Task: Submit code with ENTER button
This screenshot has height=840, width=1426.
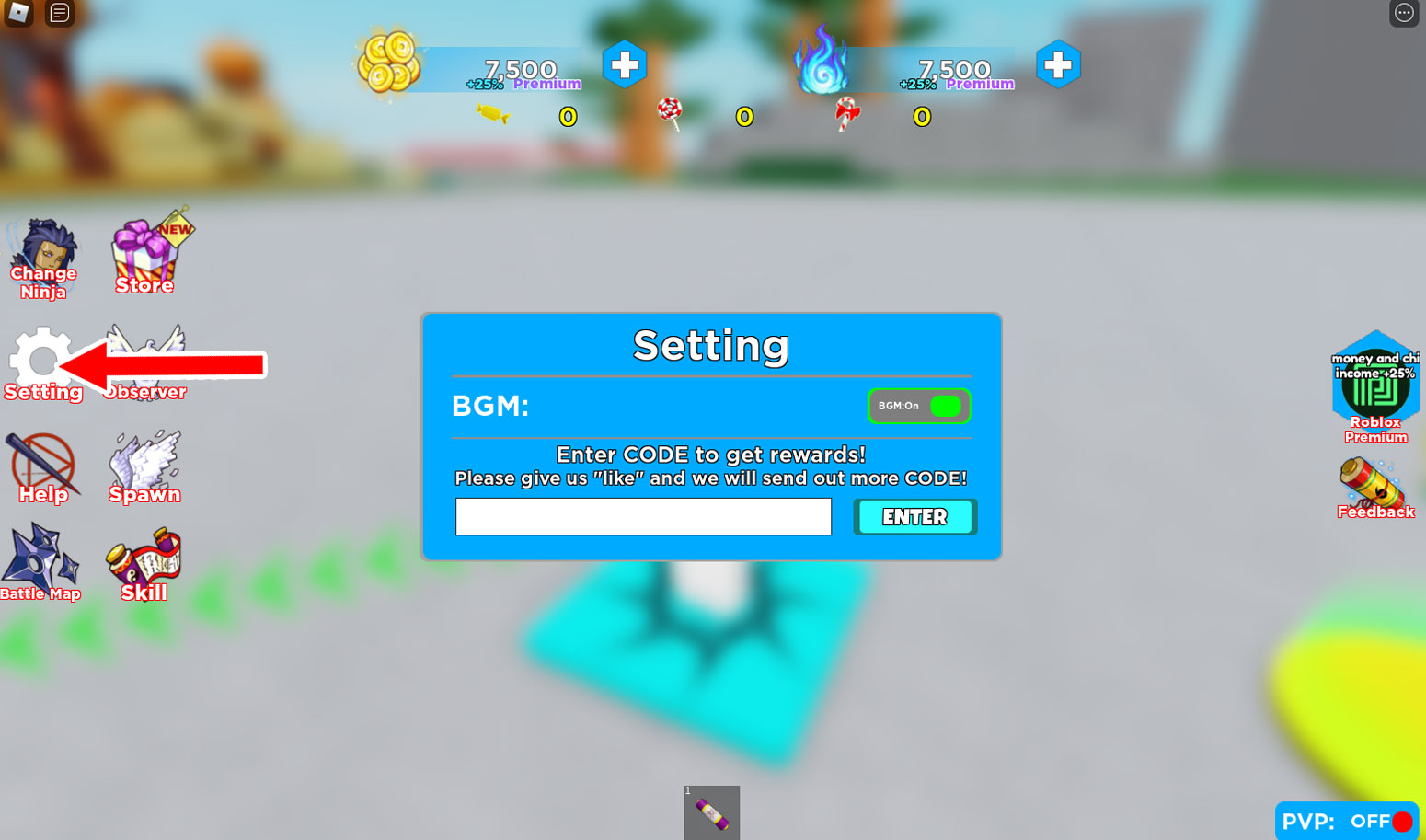Action: point(914,517)
